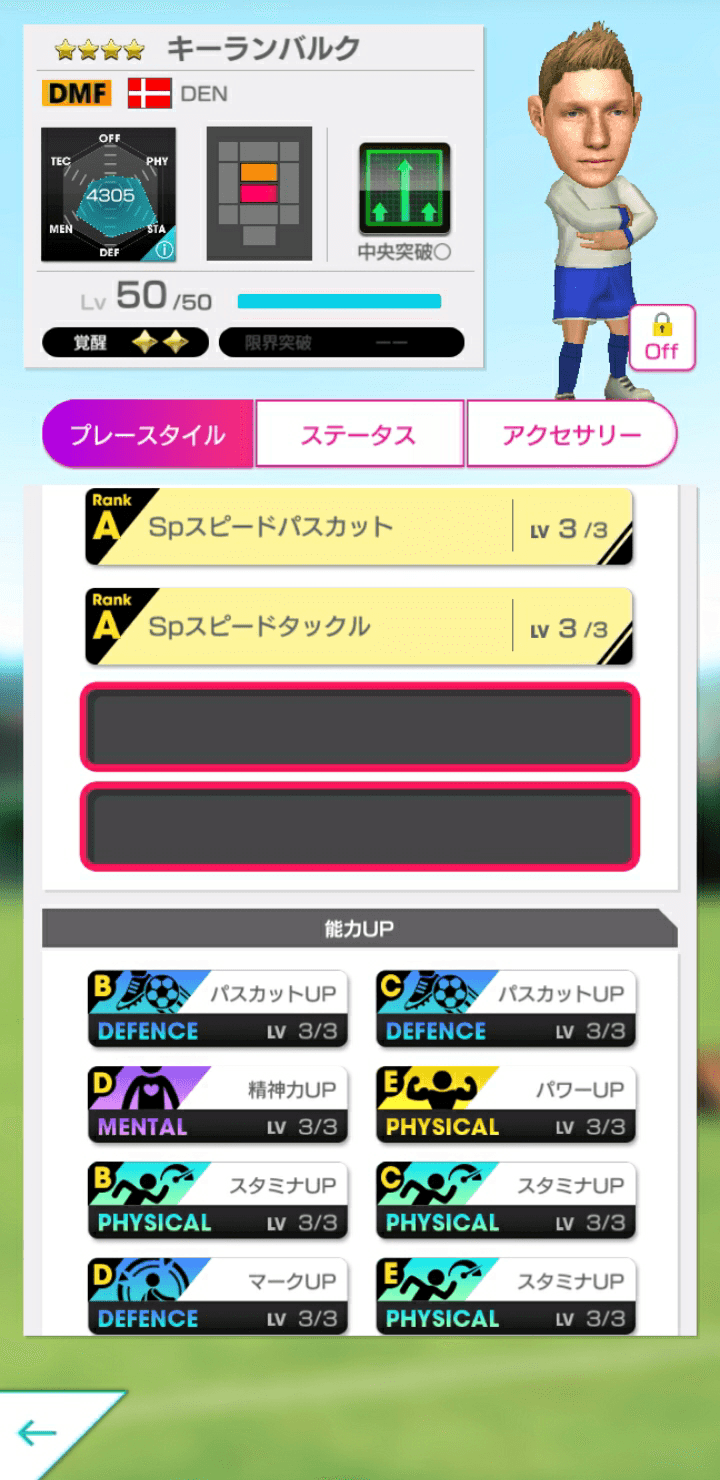Switch to the アクセサリー tab
Screen dimensions: 720x1480
coord(571,434)
